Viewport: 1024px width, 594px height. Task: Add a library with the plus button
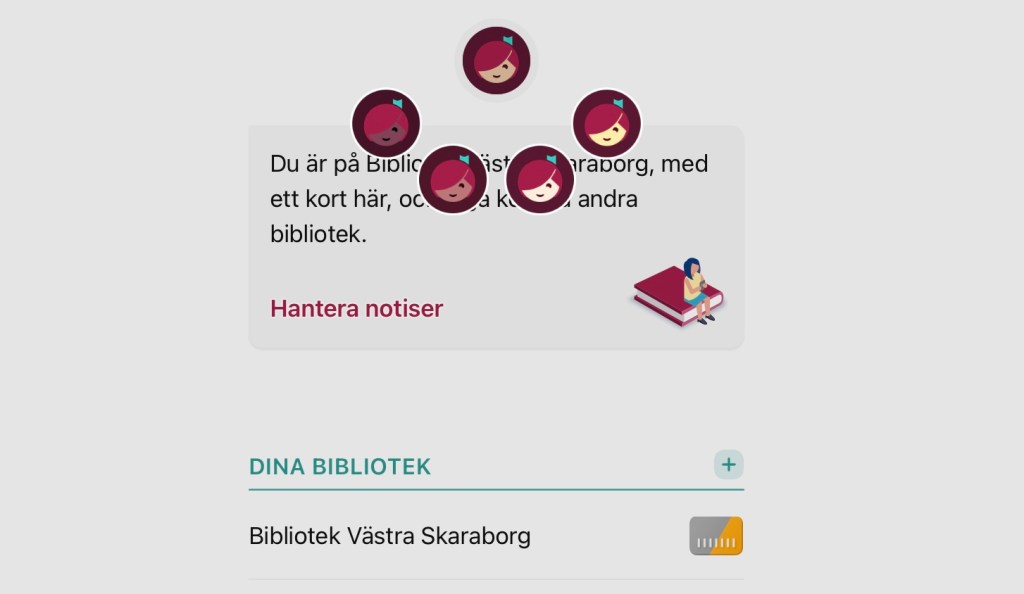point(728,465)
